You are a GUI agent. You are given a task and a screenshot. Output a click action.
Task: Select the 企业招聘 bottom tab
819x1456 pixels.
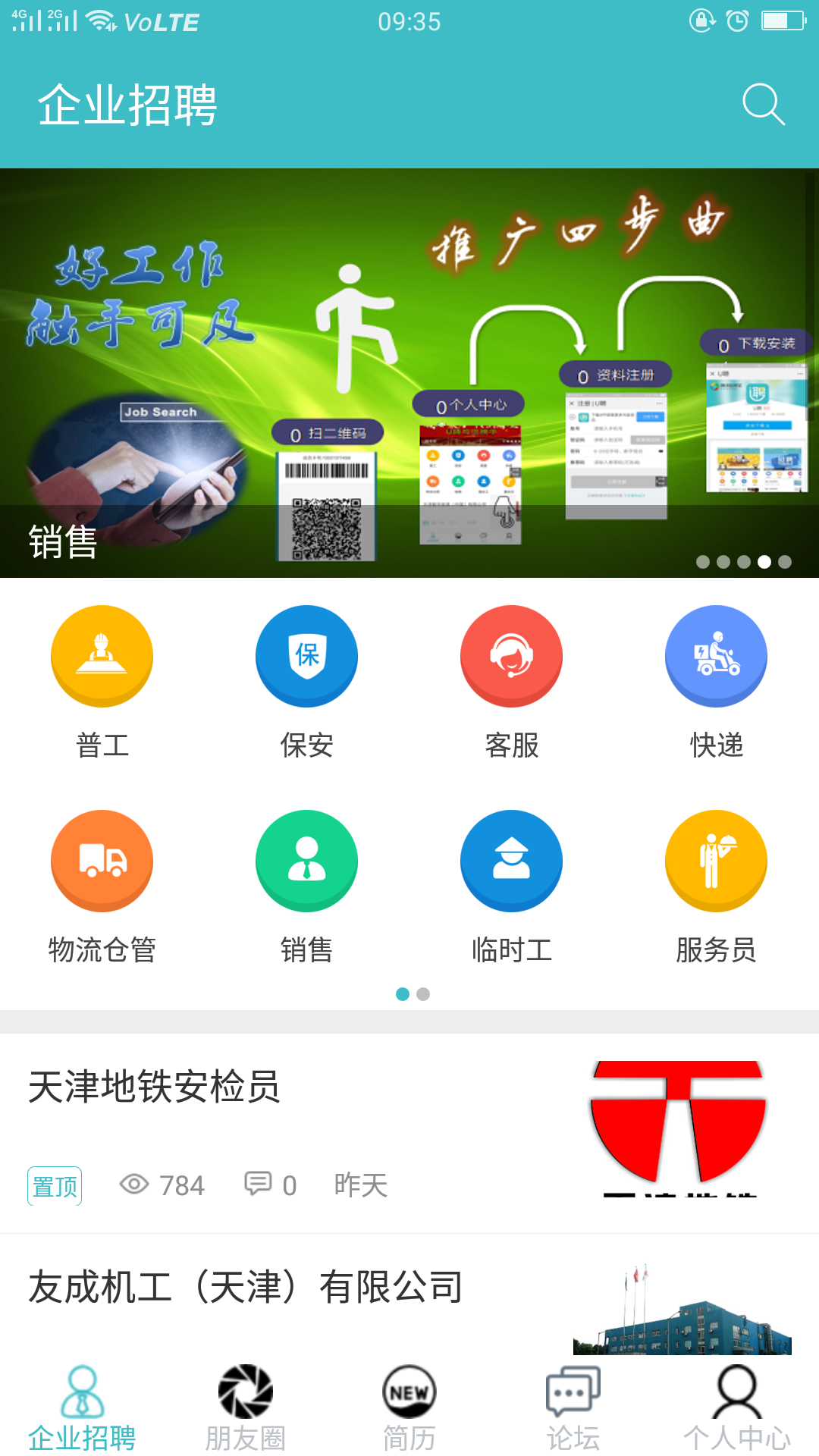tap(82, 1407)
